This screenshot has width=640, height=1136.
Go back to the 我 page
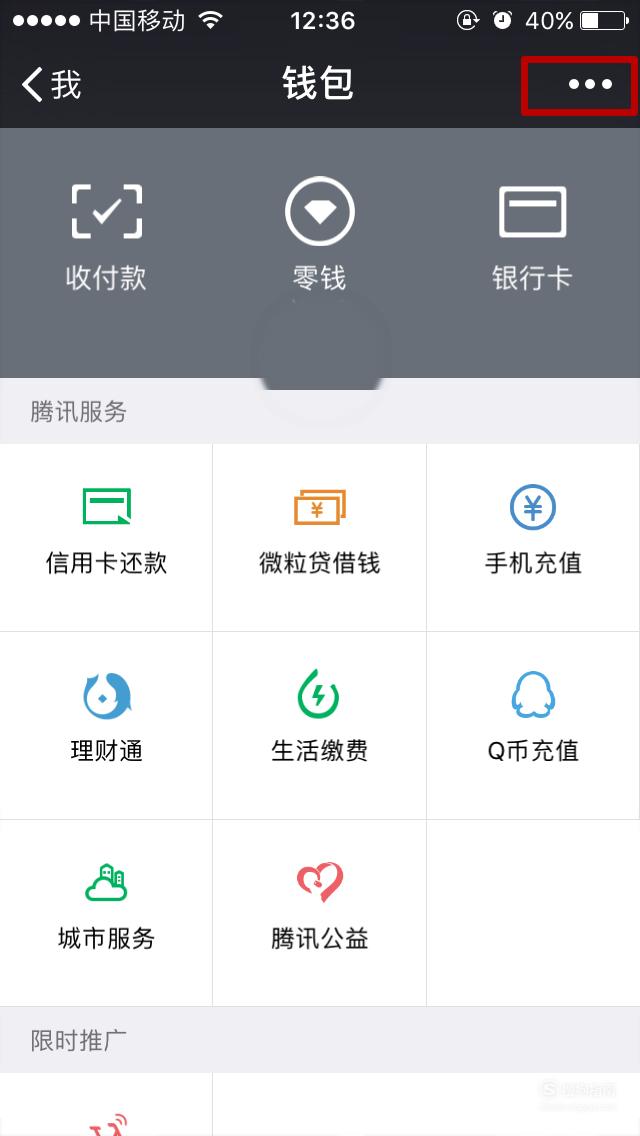click(x=51, y=85)
